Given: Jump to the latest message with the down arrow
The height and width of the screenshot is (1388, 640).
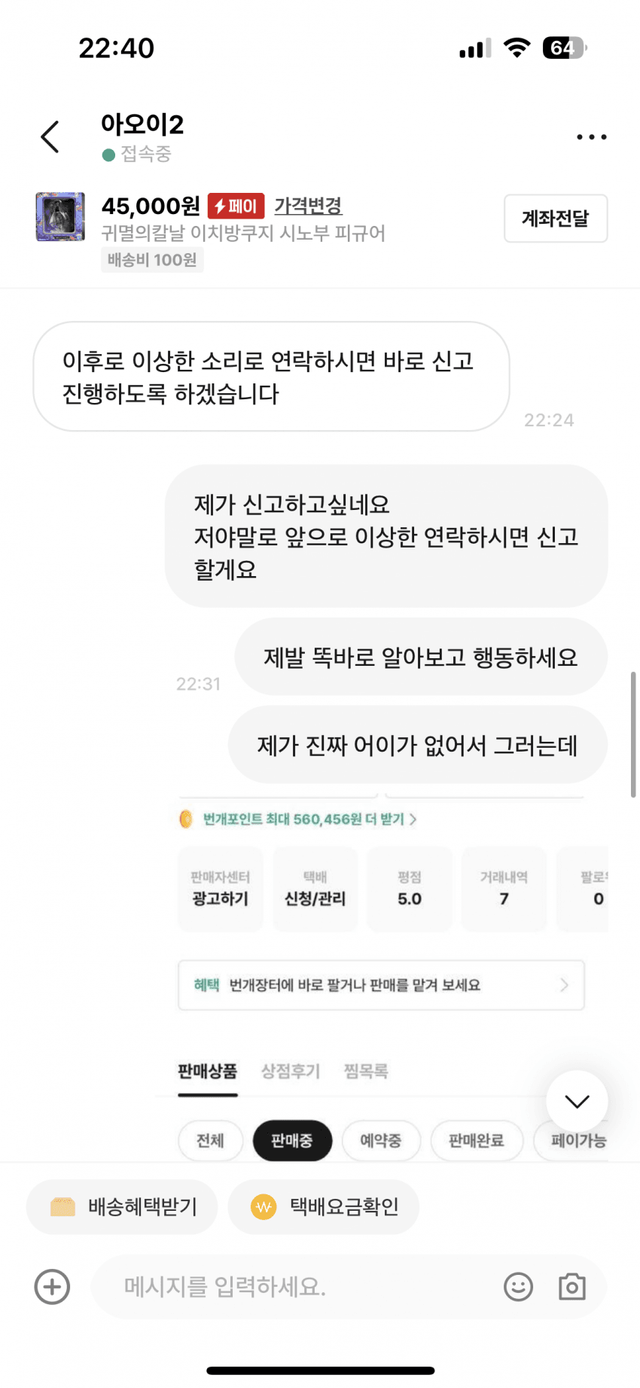Looking at the screenshot, I should (577, 1101).
